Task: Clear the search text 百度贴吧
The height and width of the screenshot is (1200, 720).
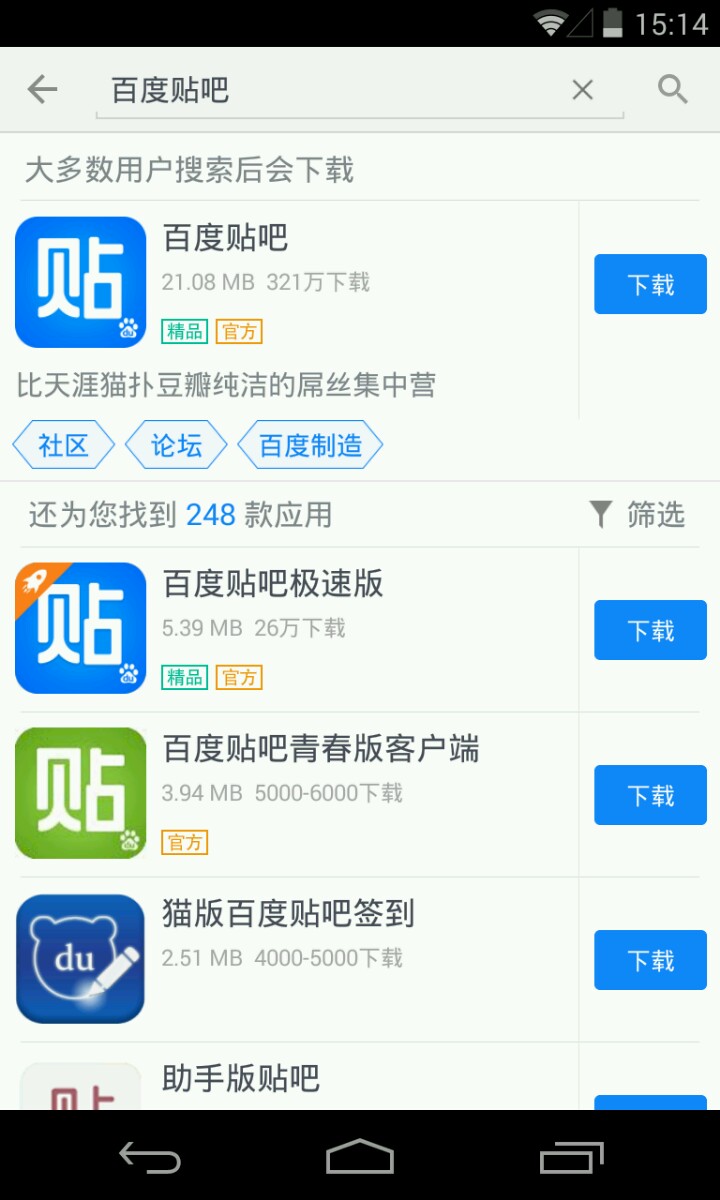Action: pyautogui.click(x=582, y=90)
